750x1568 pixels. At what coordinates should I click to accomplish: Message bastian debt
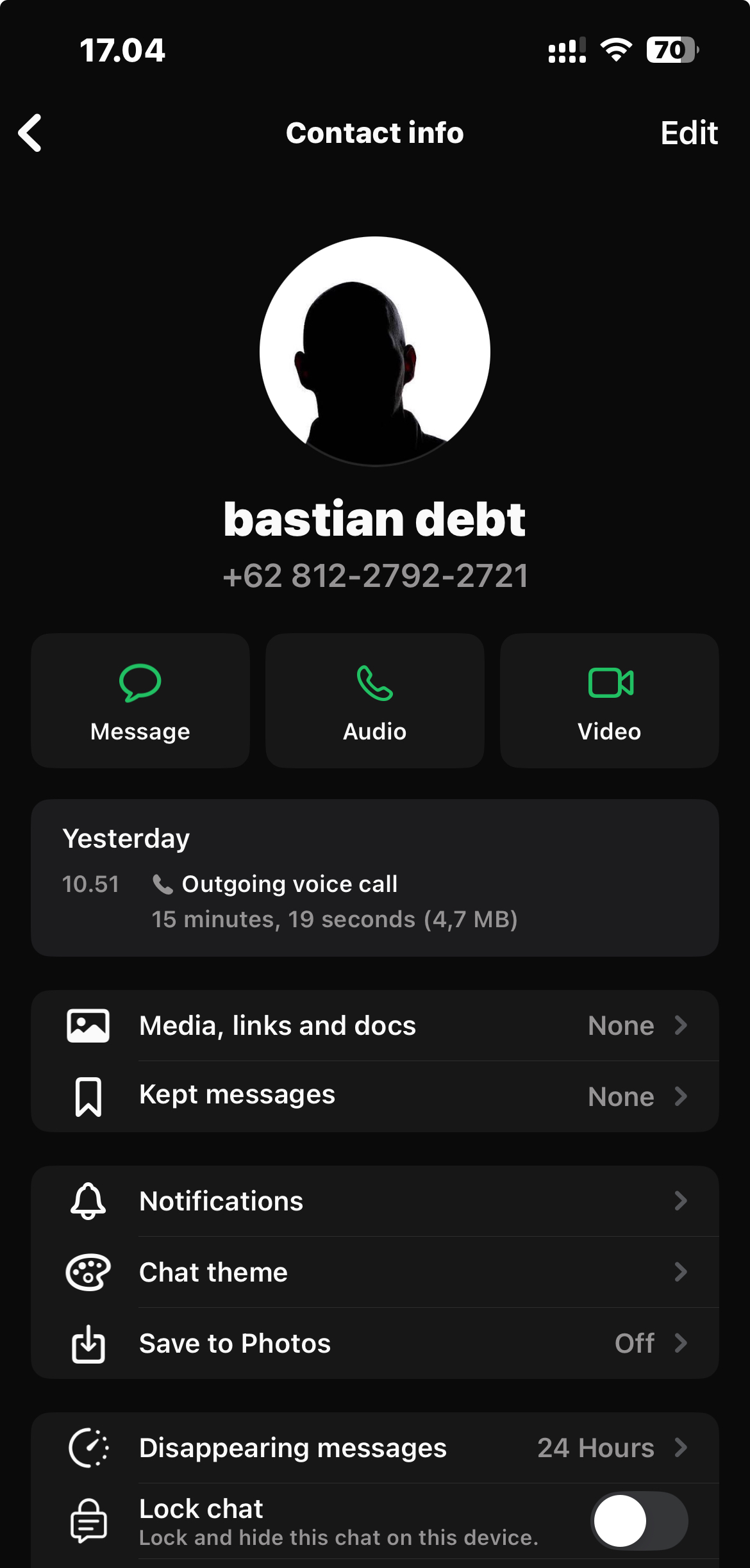coord(140,700)
